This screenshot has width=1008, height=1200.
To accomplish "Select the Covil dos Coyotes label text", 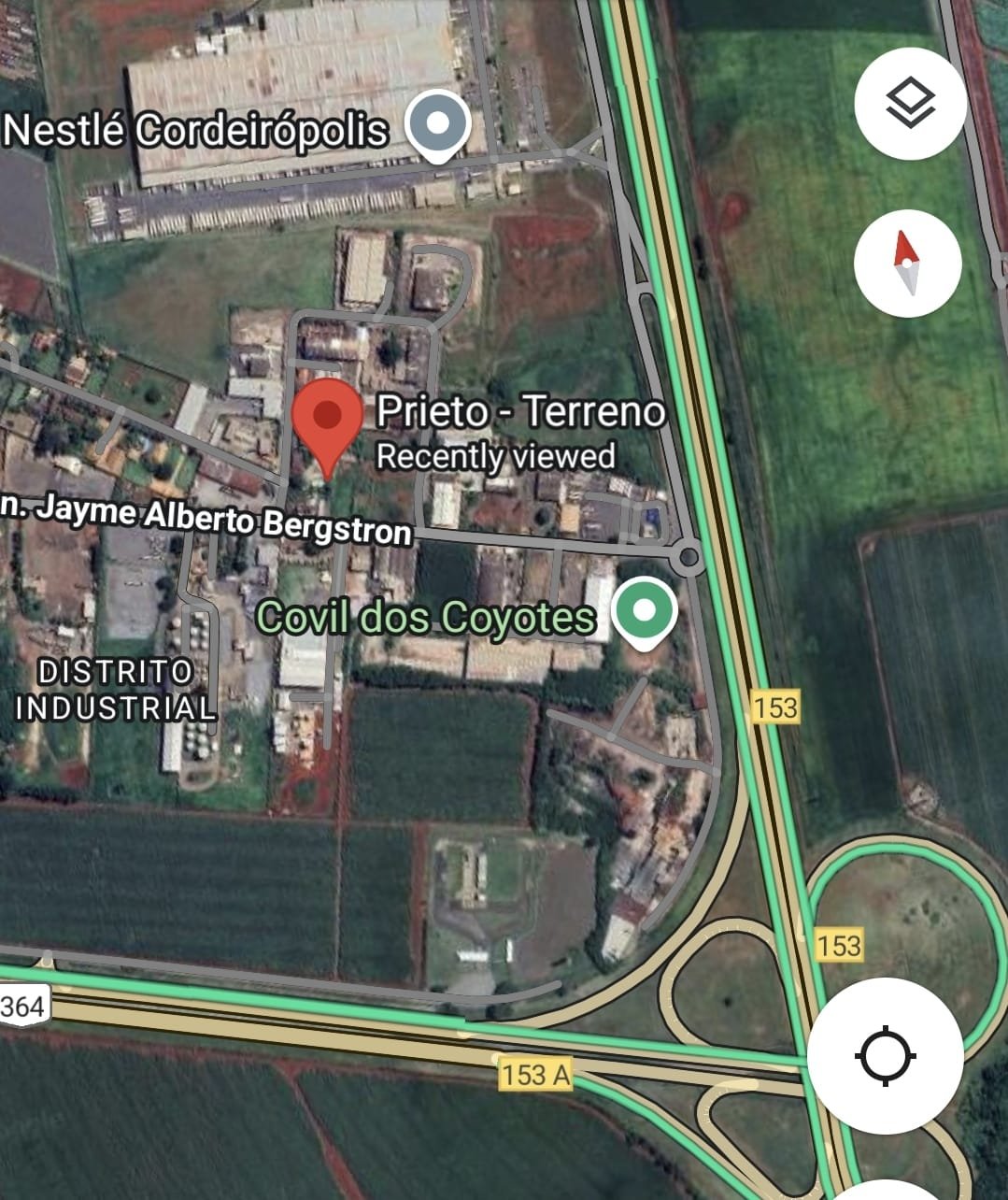I will [425, 617].
